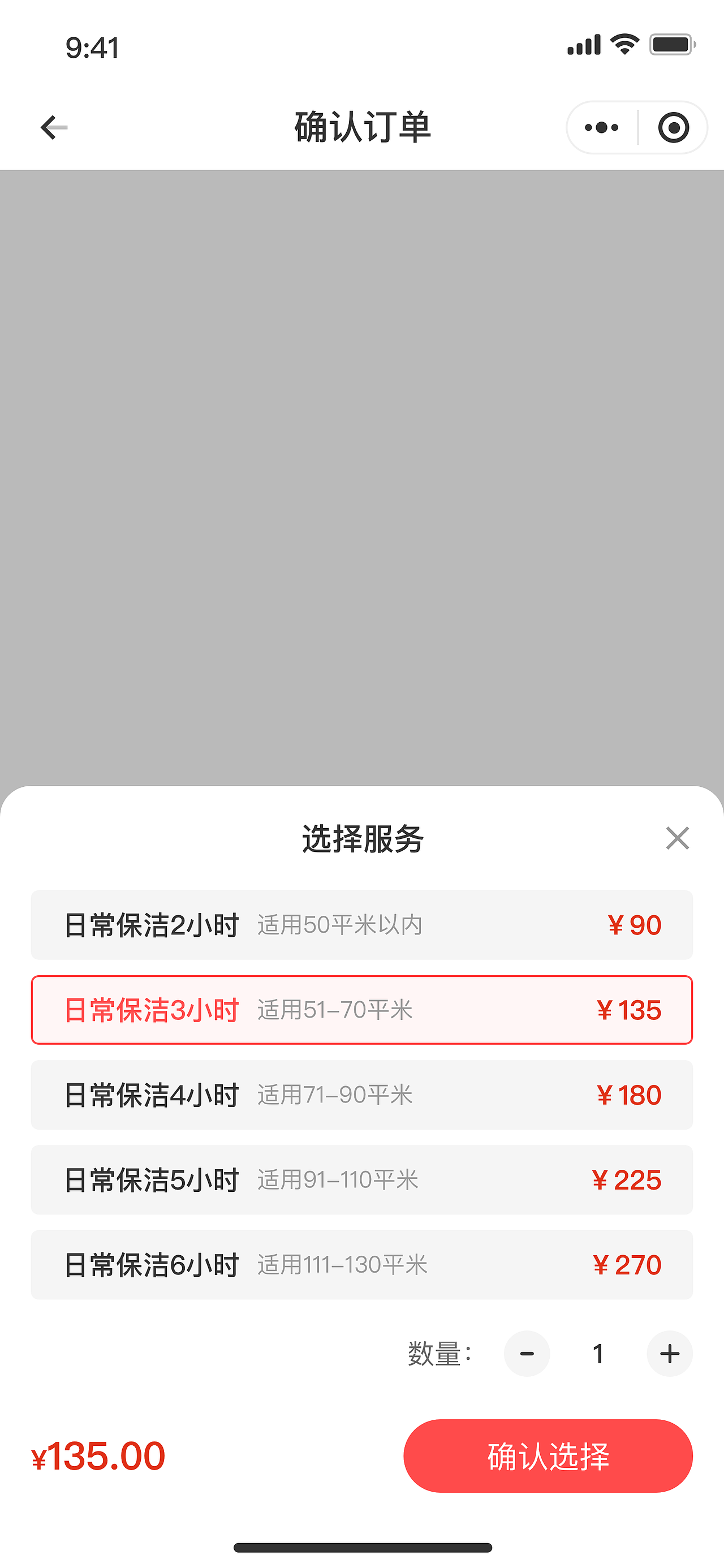Choose the 日常保洁3小时 option
The image size is (724, 1568).
click(x=361, y=1010)
